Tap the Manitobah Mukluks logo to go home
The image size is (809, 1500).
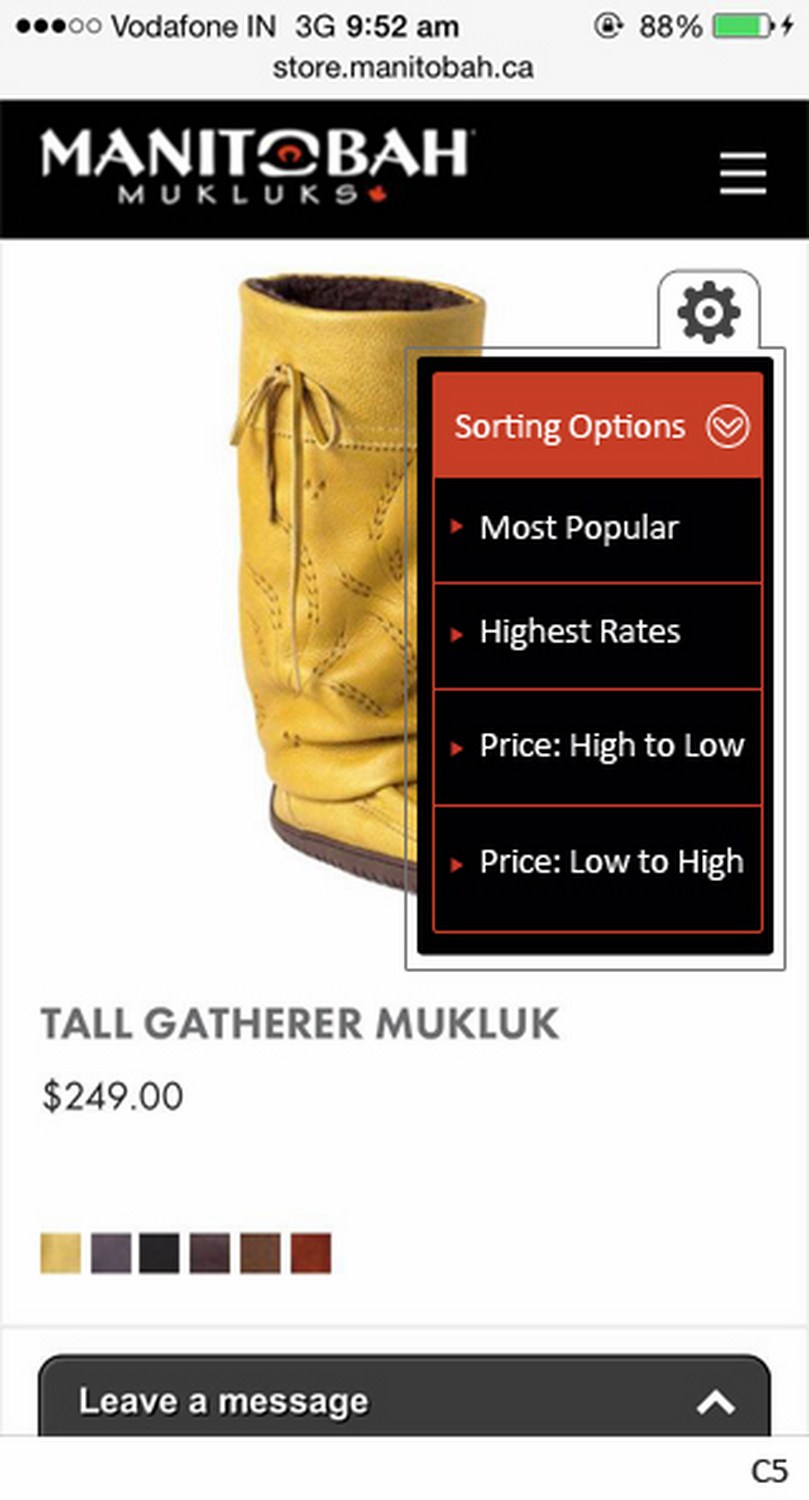pos(255,167)
